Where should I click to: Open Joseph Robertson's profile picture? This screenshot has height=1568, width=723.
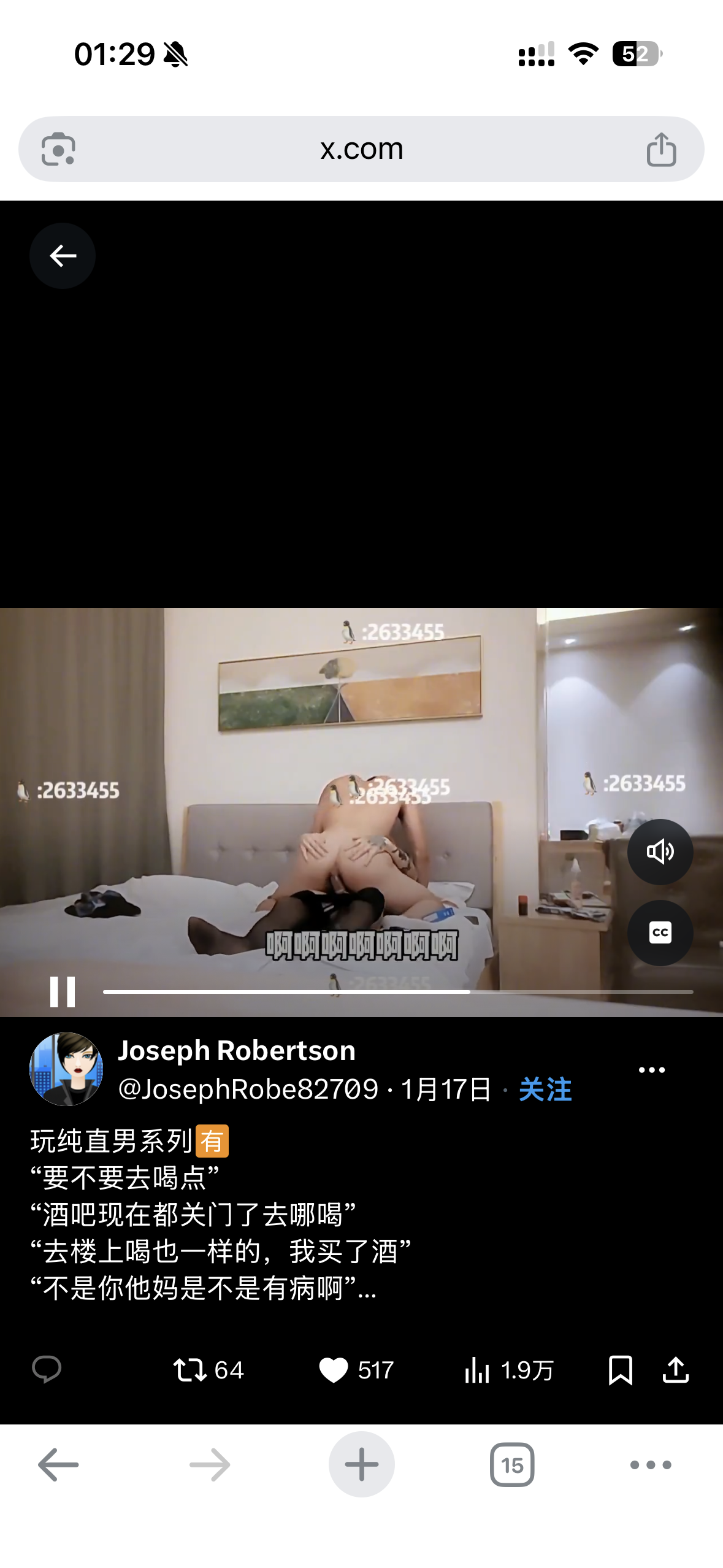pyautogui.click(x=66, y=1069)
